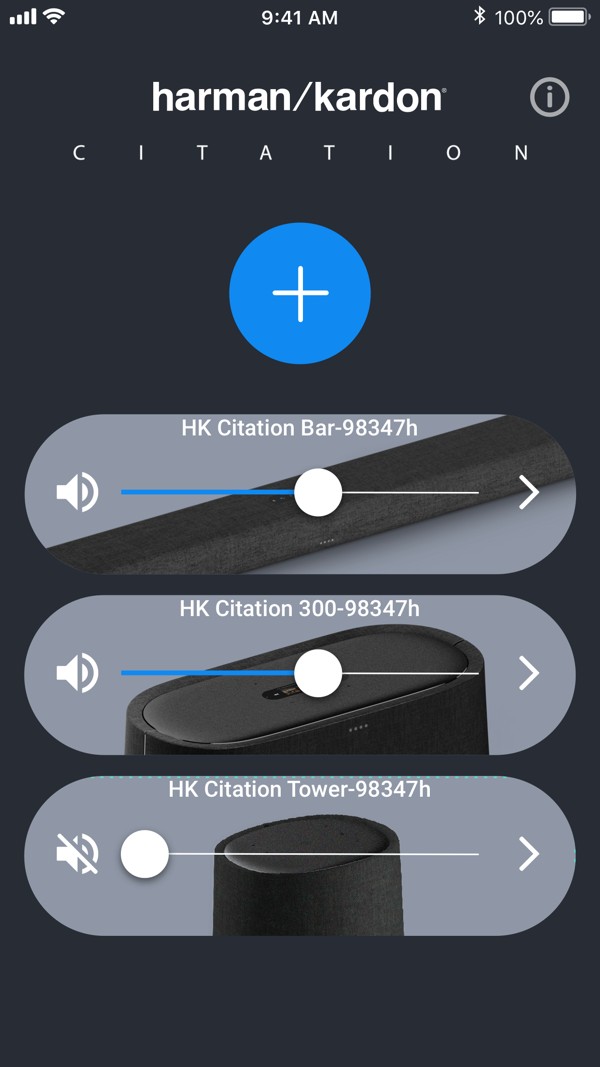This screenshot has width=600, height=1067.
Task: Open the info icon
Action: click(x=549, y=98)
